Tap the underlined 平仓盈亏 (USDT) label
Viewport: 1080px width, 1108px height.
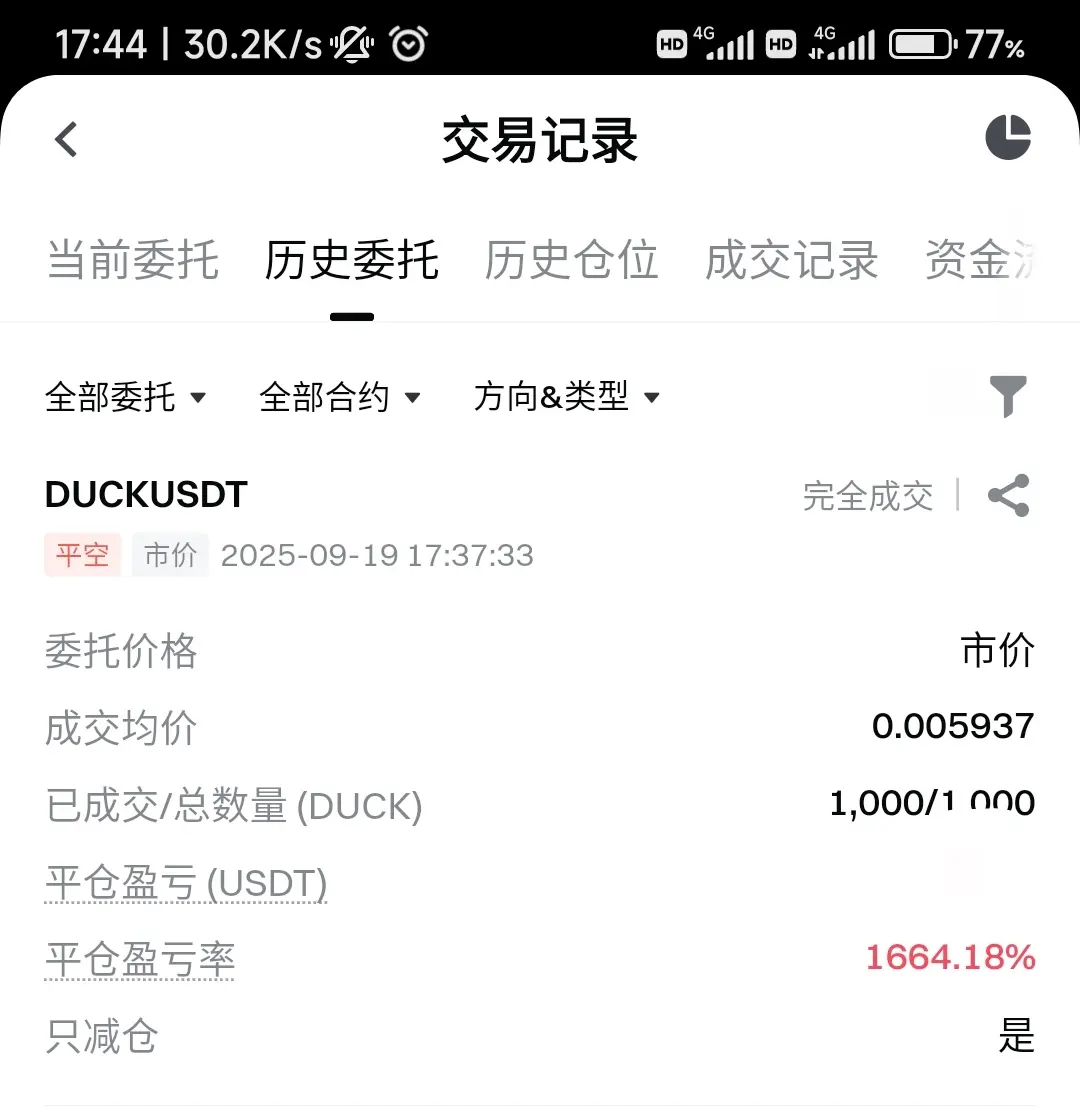tap(186, 883)
